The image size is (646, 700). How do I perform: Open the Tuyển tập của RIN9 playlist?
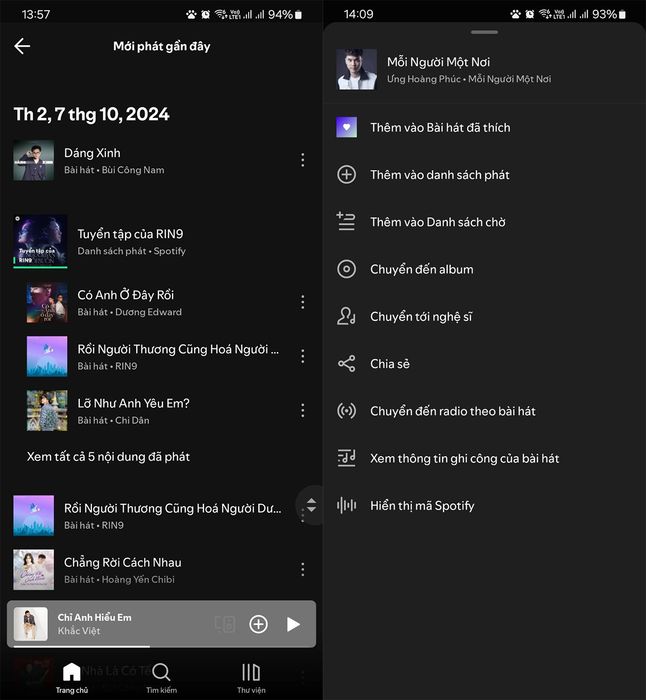coord(130,241)
